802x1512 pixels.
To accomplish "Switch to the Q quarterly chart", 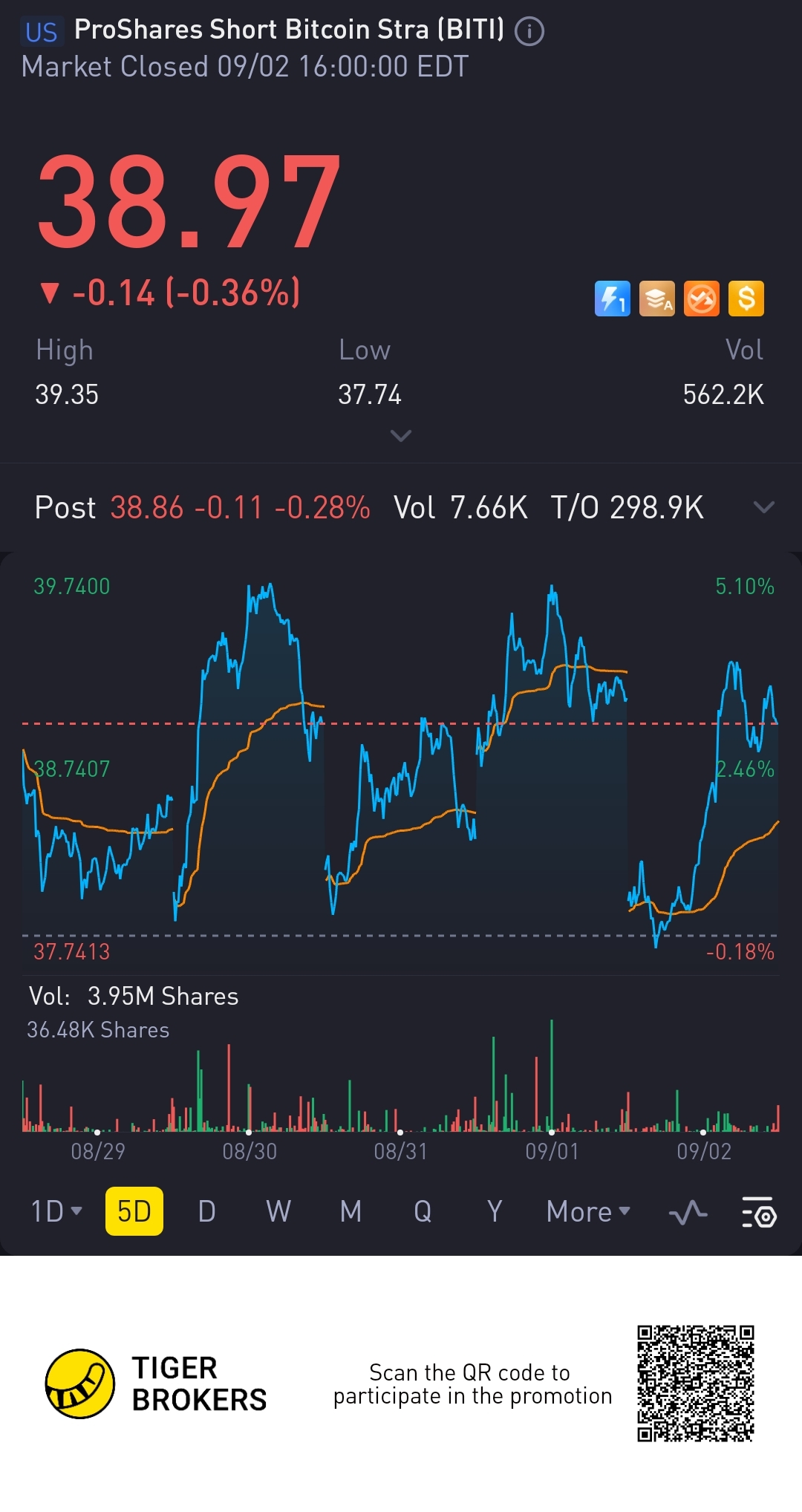I will tap(423, 1211).
